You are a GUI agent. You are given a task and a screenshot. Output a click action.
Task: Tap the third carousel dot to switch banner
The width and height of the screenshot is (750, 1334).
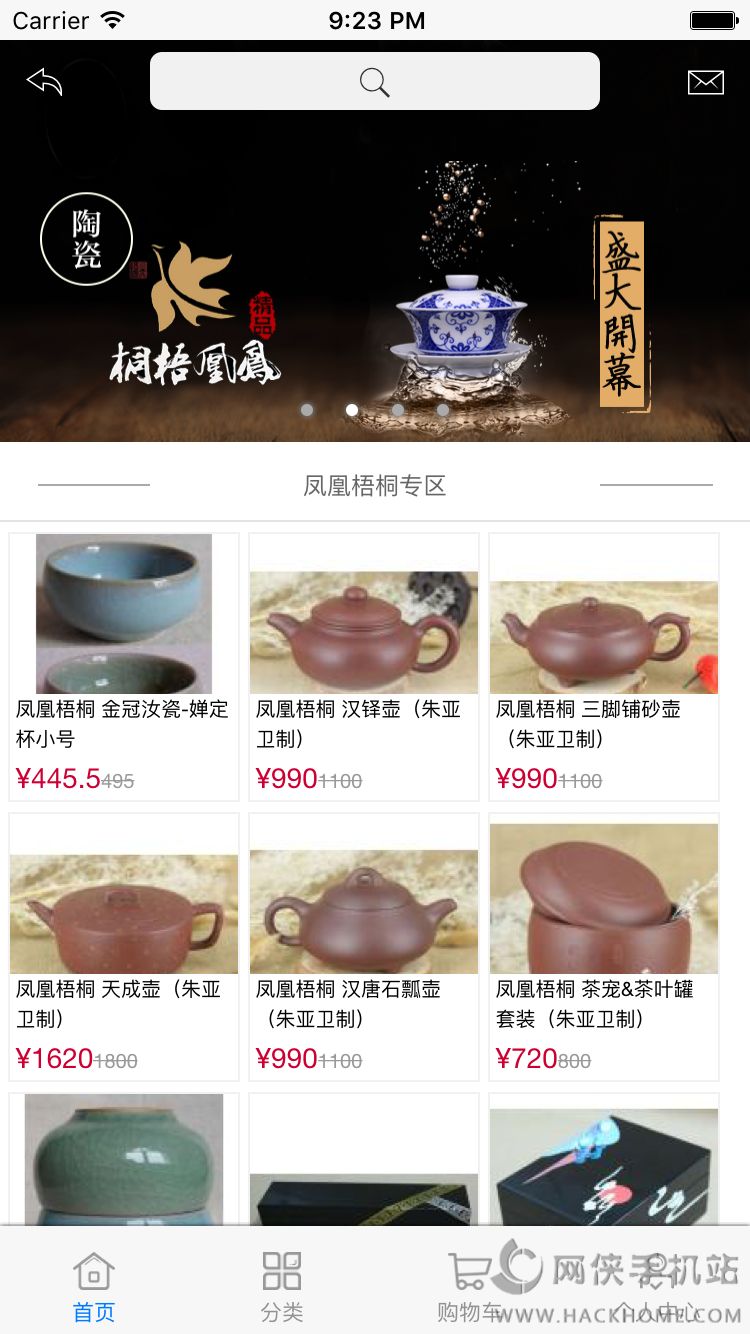coord(398,410)
